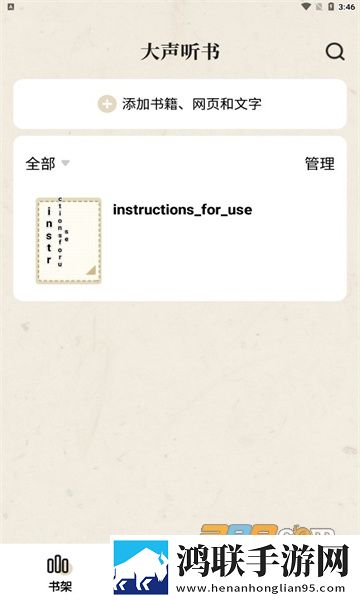360x600 pixels.
Task: Open the search magnifier icon
Action: click(335, 52)
